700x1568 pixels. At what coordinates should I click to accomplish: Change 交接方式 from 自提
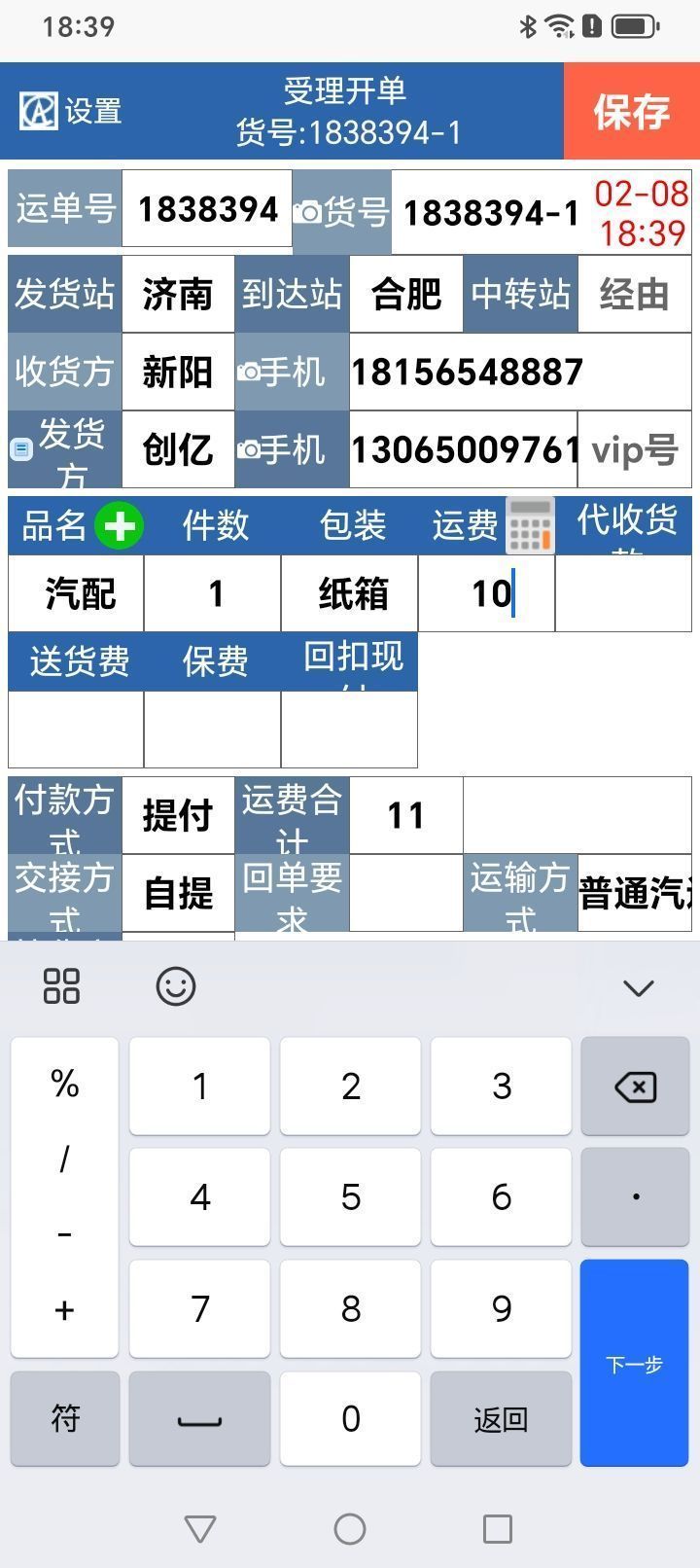click(x=178, y=893)
